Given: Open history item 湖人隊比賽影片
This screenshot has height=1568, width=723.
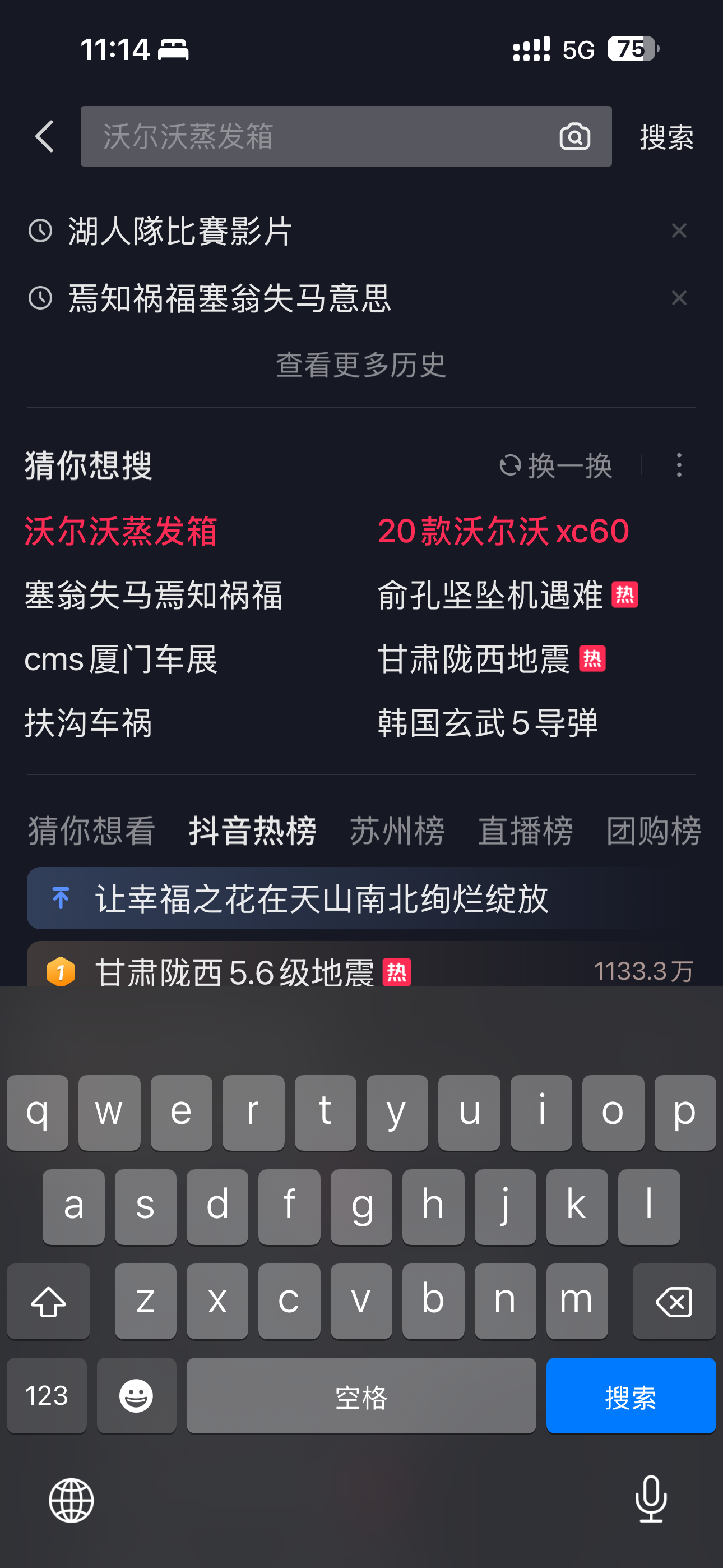Looking at the screenshot, I should tap(179, 231).
